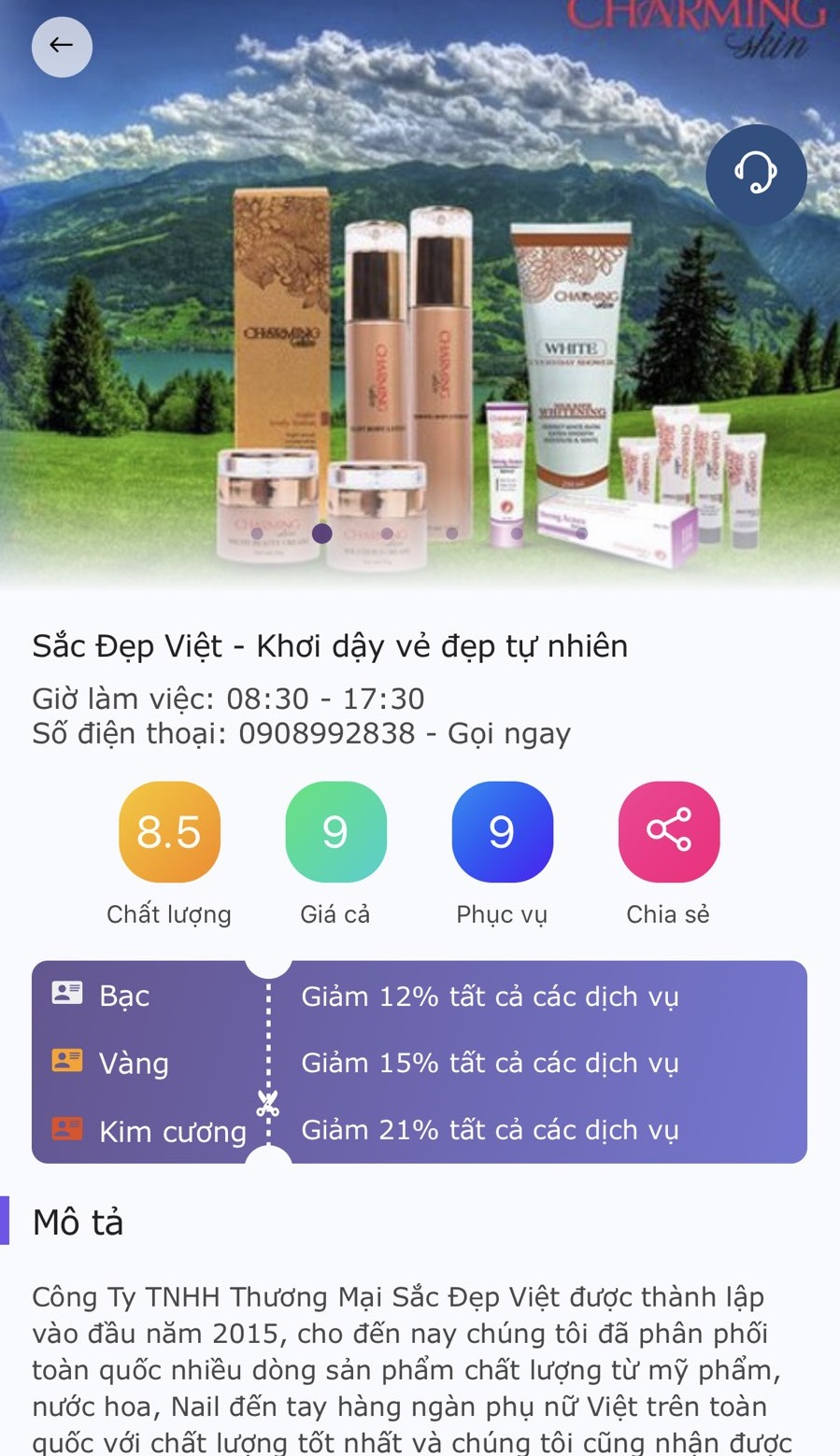Jump to the last banner page dot
Screen dimensions: 840x1456
tap(581, 533)
